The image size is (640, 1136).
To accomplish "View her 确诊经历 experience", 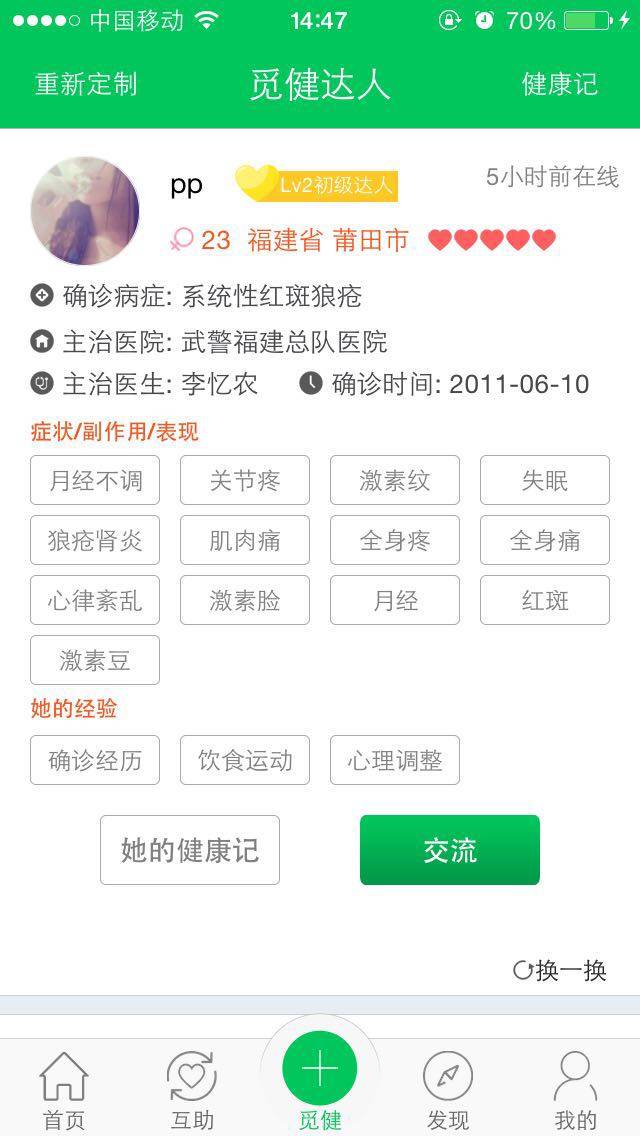I will (x=95, y=761).
